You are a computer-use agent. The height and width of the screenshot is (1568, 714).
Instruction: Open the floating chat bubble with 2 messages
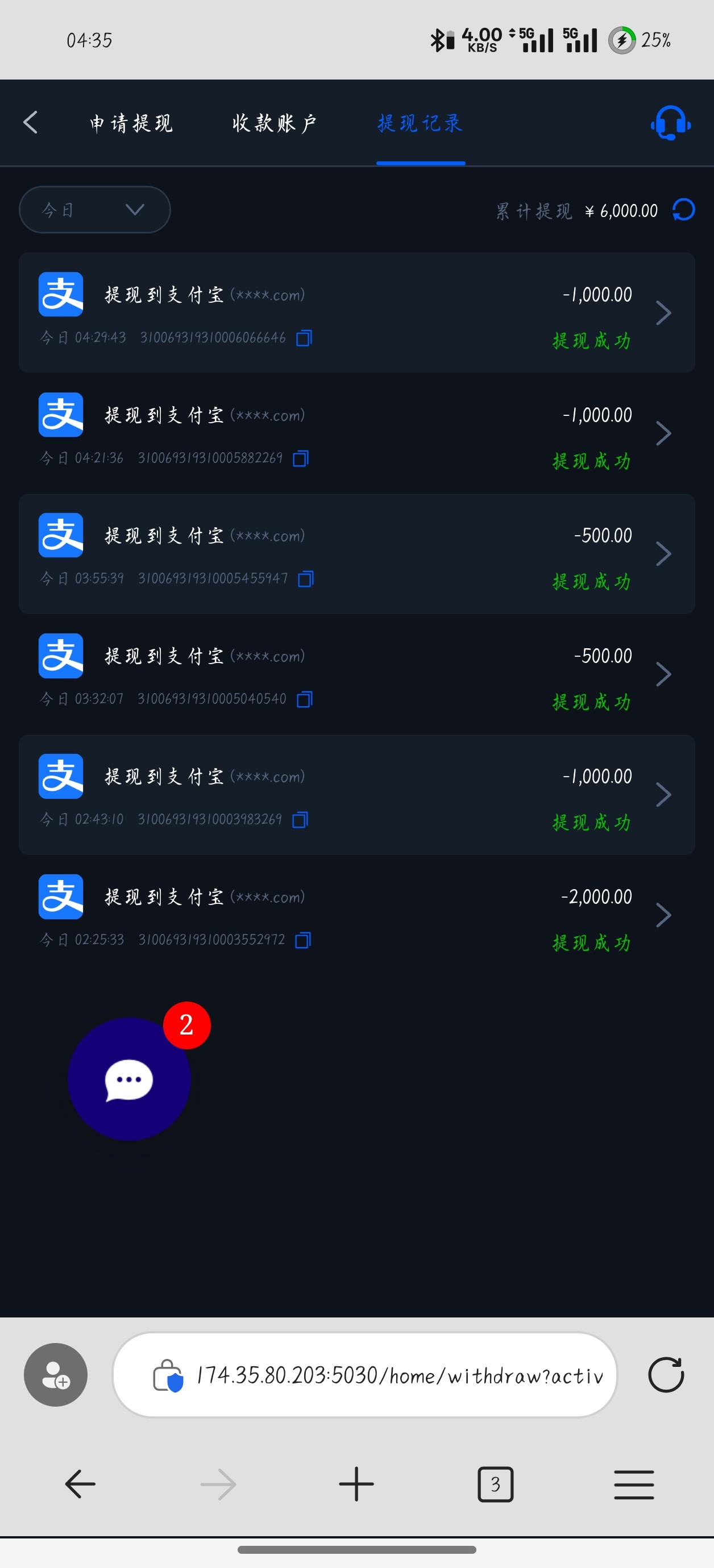[x=129, y=1079]
